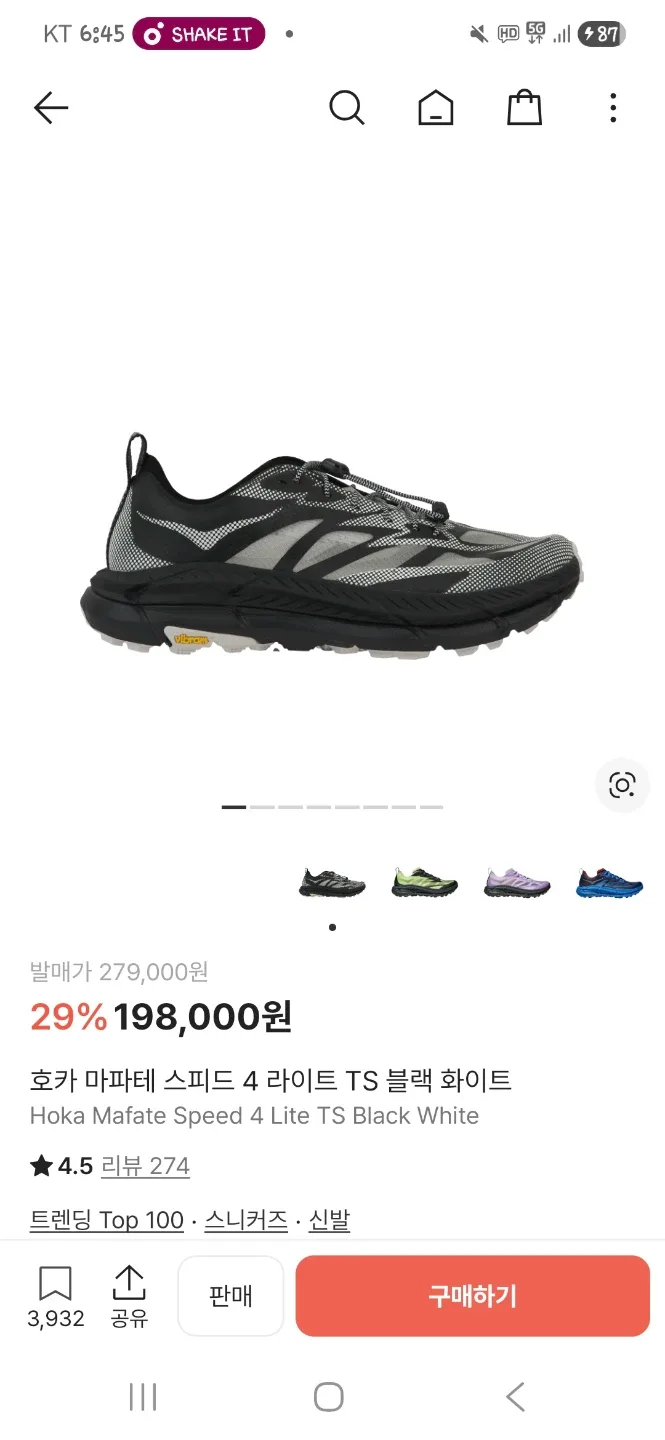Go to the home icon in top bar
Screen dimensions: 665x1440
435,108
